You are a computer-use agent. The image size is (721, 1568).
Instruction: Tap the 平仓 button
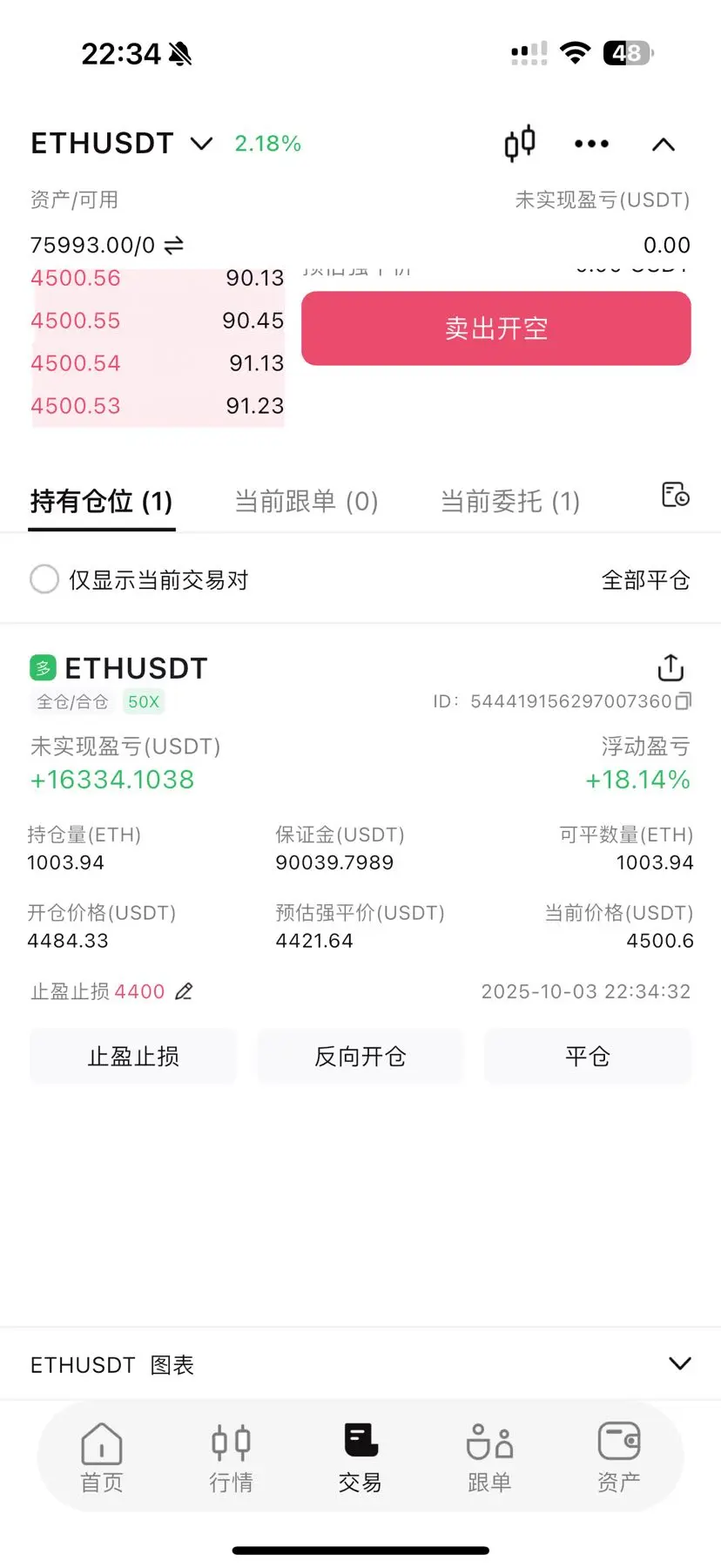pyautogui.click(x=588, y=1057)
